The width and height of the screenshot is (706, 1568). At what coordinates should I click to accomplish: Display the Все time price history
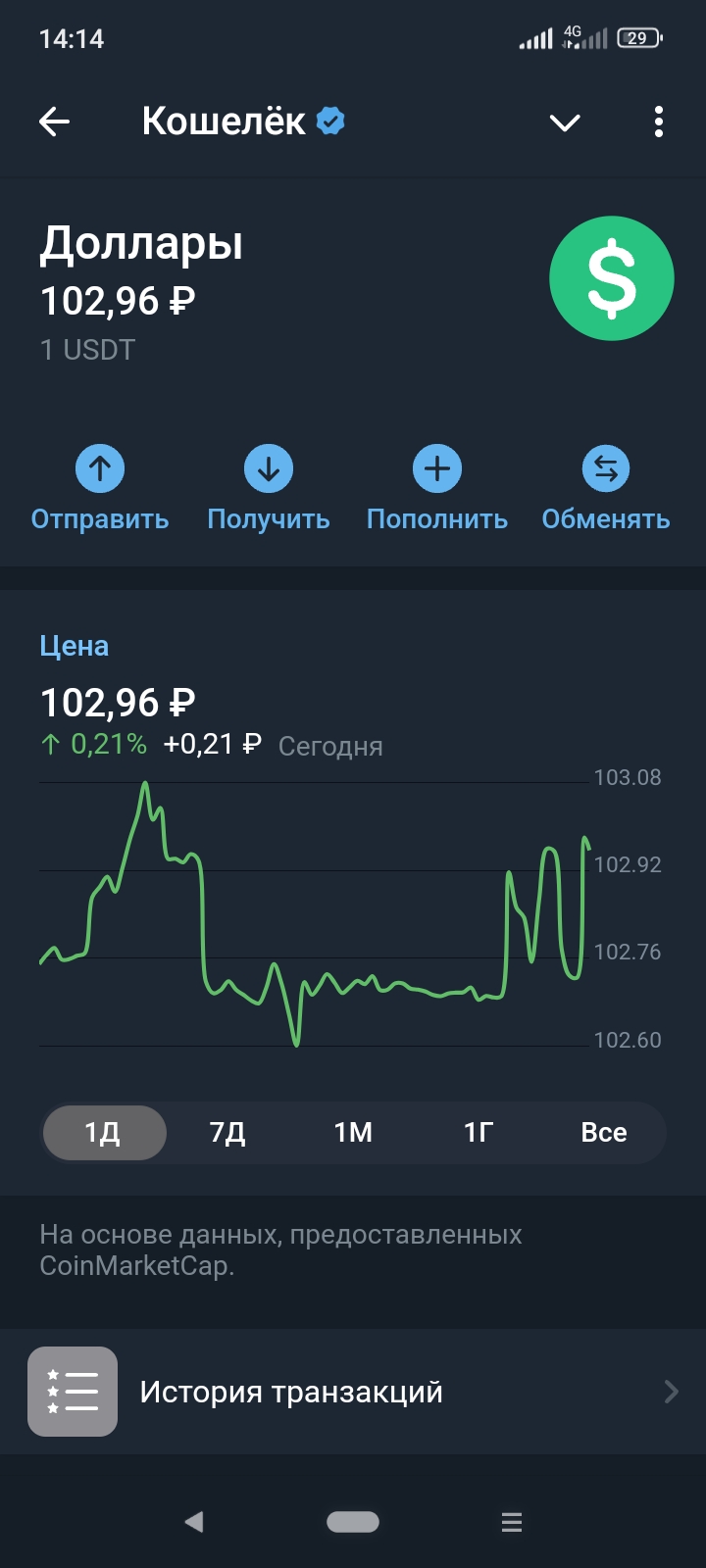603,1133
